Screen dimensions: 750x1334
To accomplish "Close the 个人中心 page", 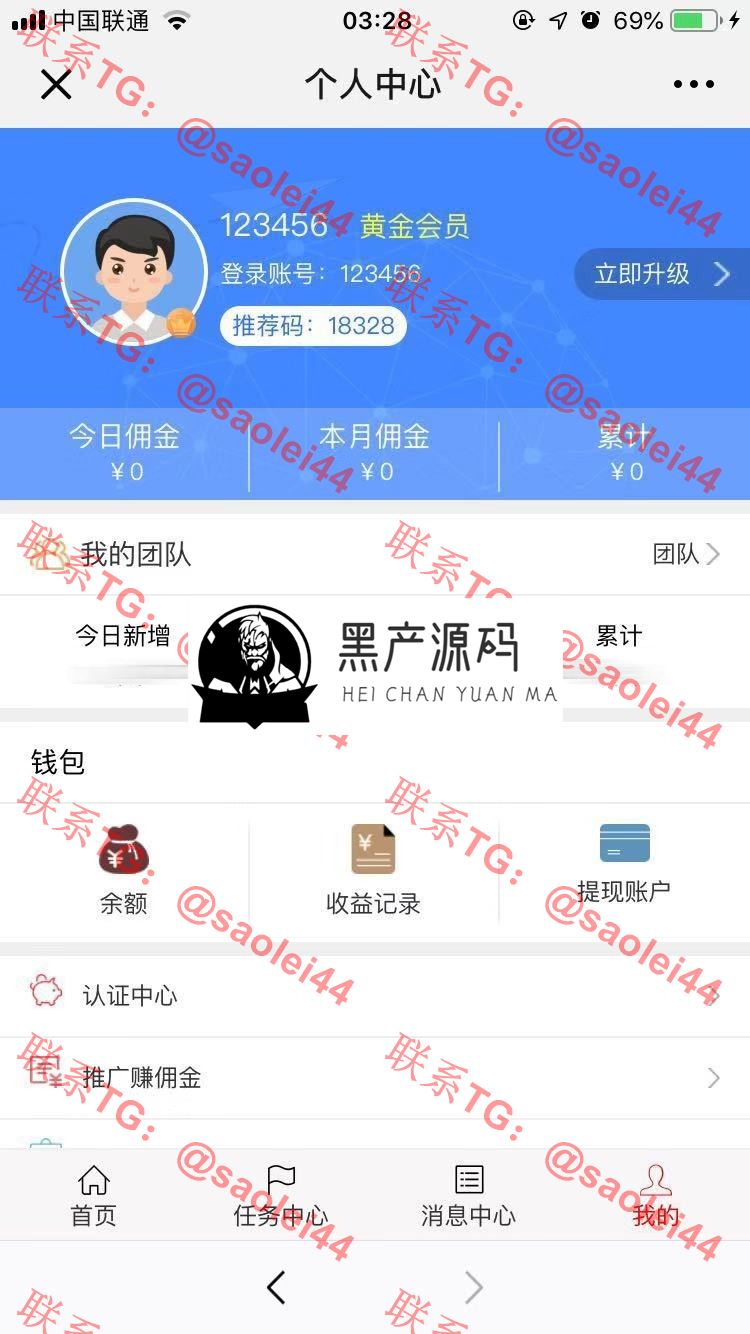I will click(x=56, y=85).
